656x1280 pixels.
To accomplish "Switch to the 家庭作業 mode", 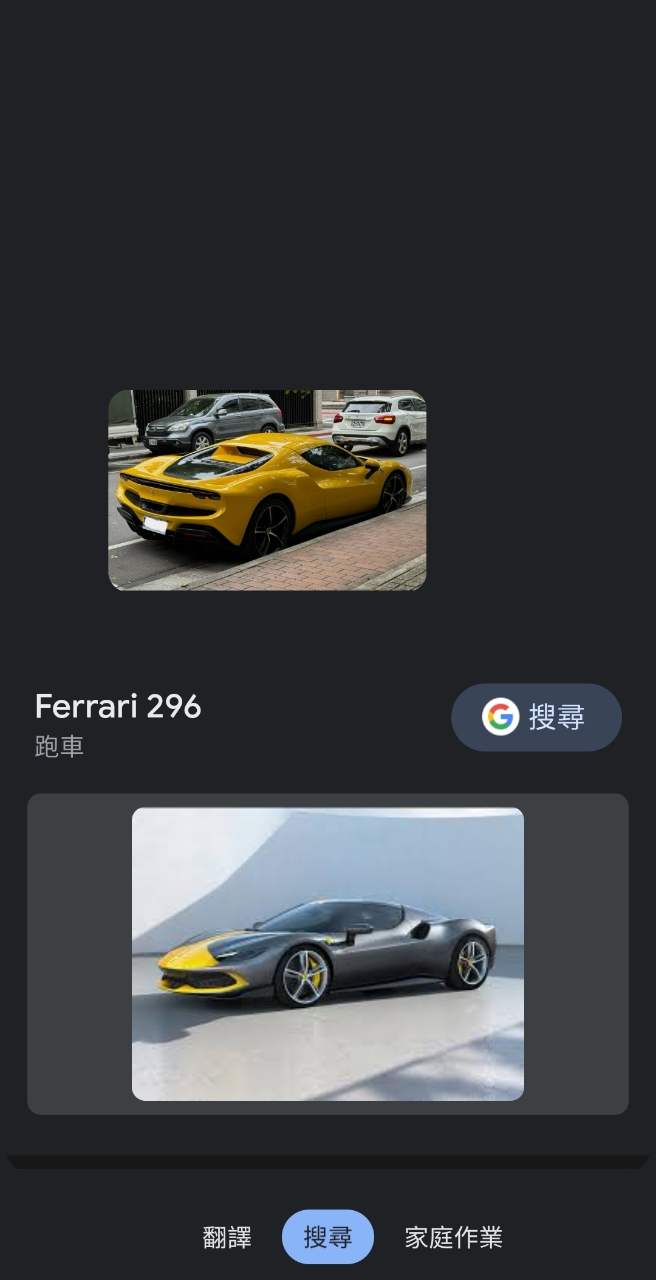I will click(x=453, y=1237).
